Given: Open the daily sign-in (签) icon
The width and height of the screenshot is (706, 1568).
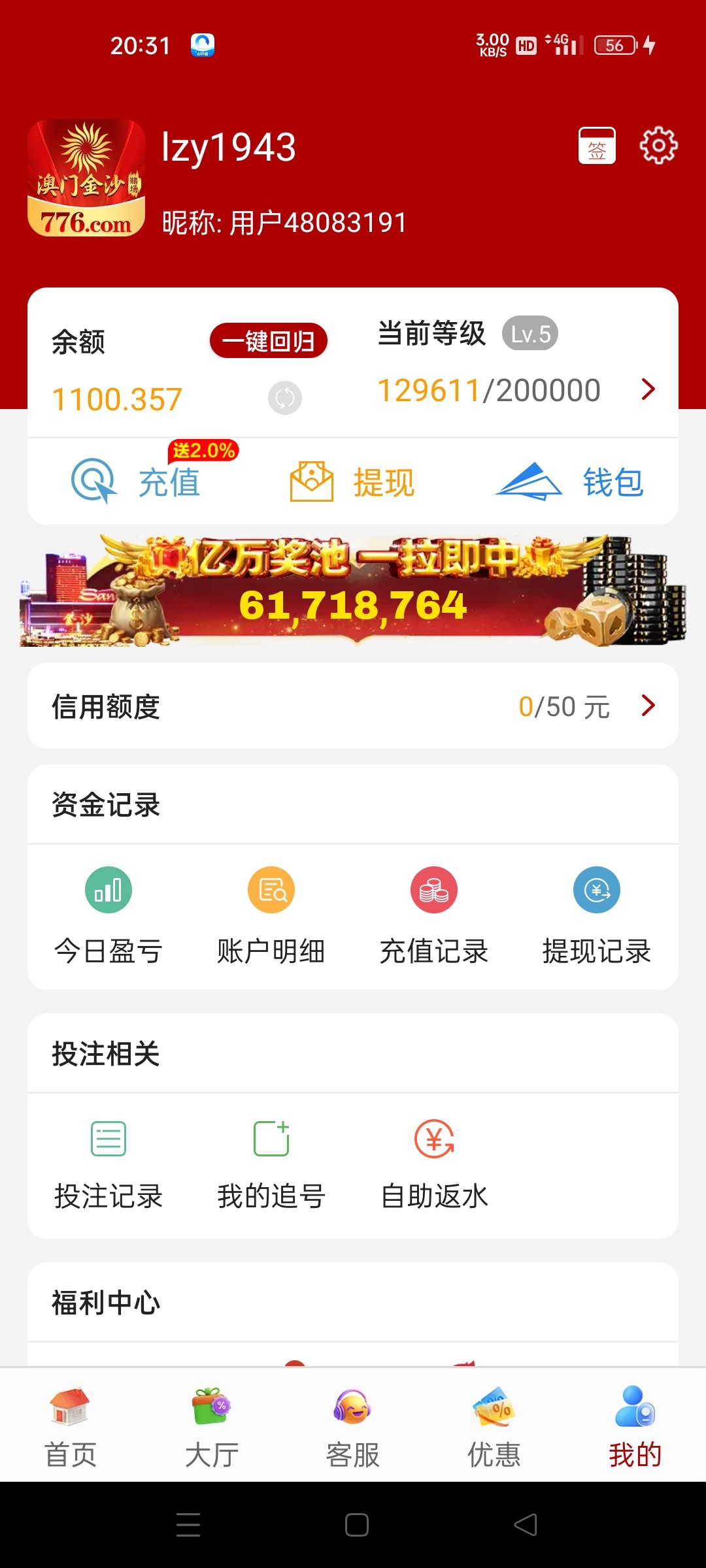Looking at the screenshot, I should (597, 146).
